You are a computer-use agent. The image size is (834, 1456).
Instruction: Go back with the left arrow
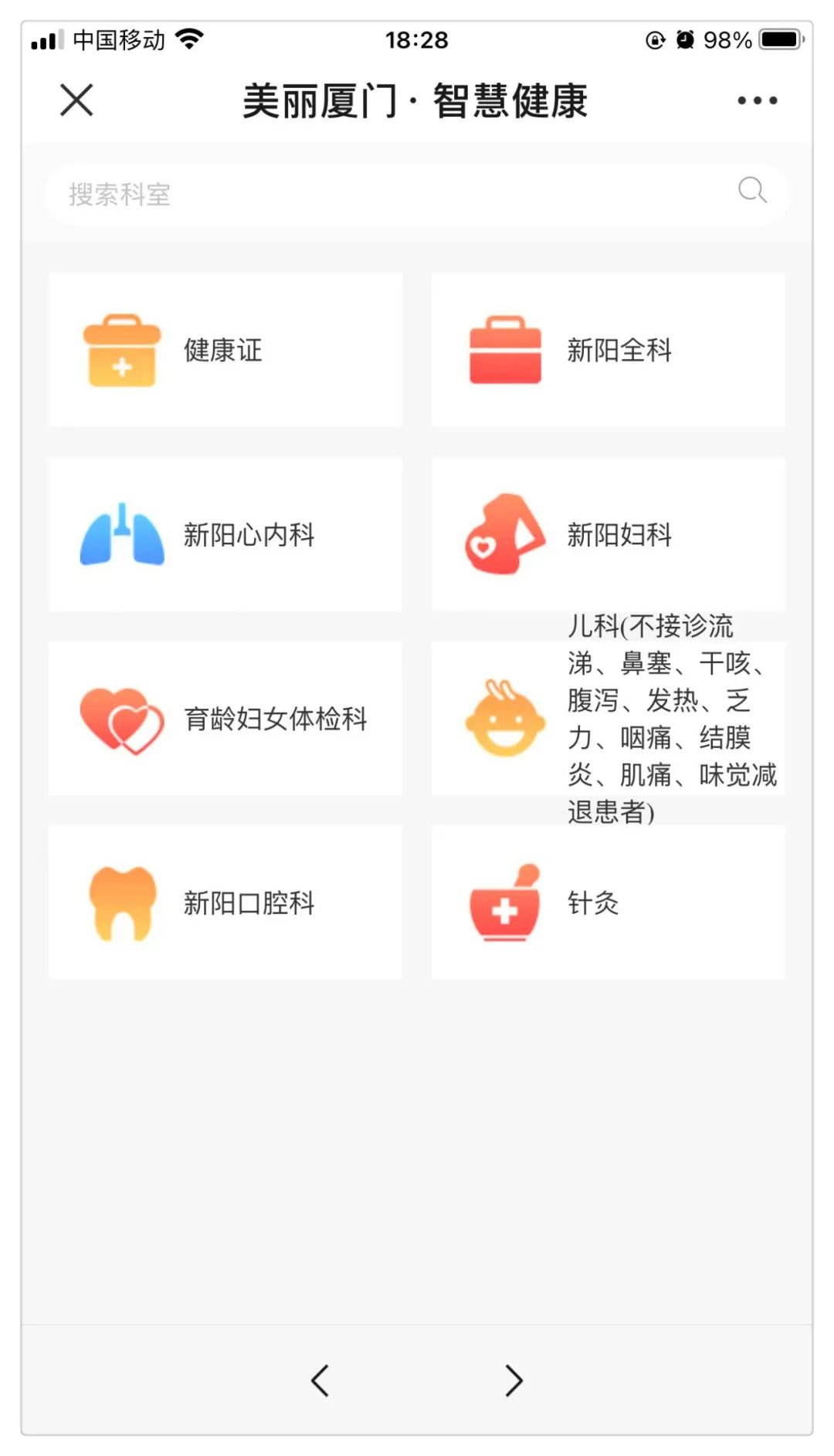point(320,1380)
